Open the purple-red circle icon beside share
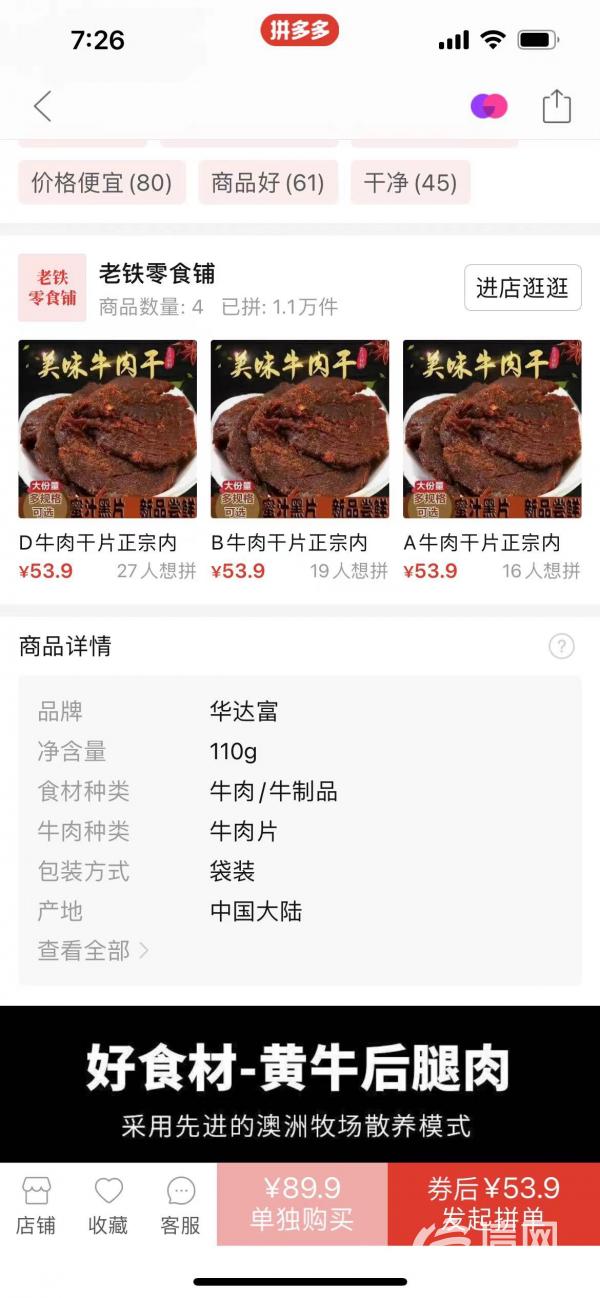The image size is (600, 1298). [x=489, y=106]
